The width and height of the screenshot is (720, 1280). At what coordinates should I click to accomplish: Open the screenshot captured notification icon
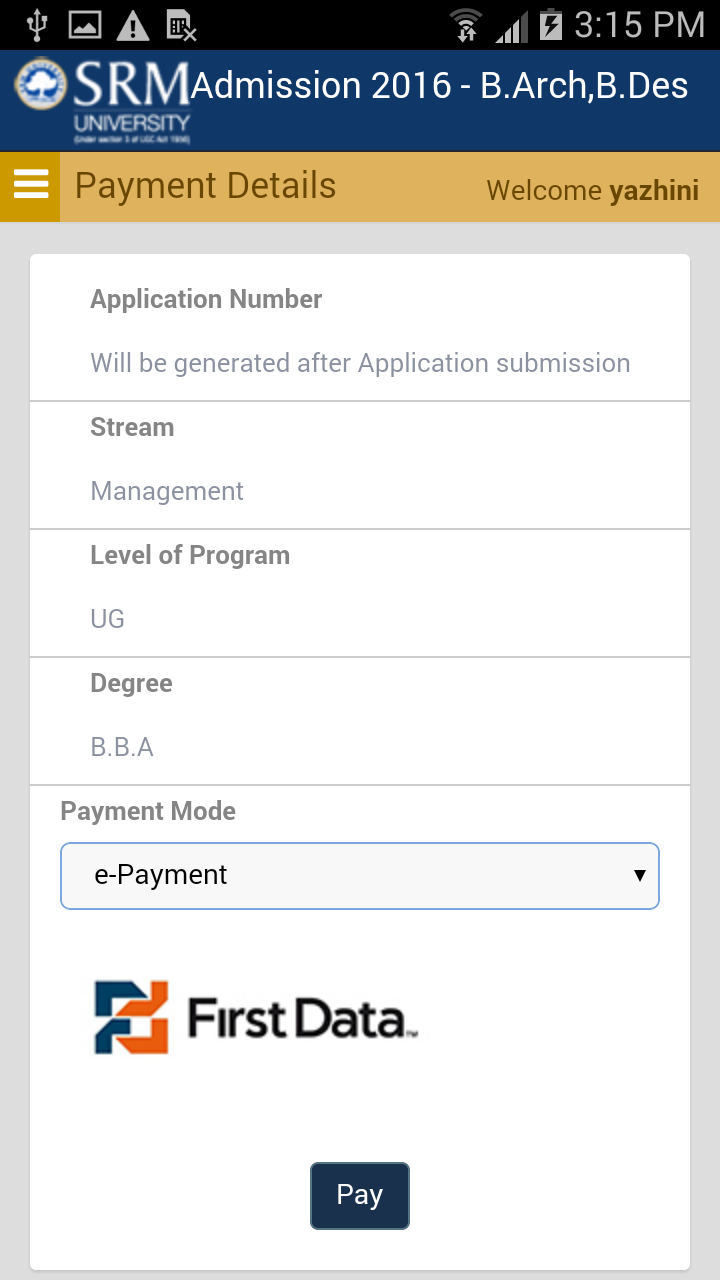85,24
